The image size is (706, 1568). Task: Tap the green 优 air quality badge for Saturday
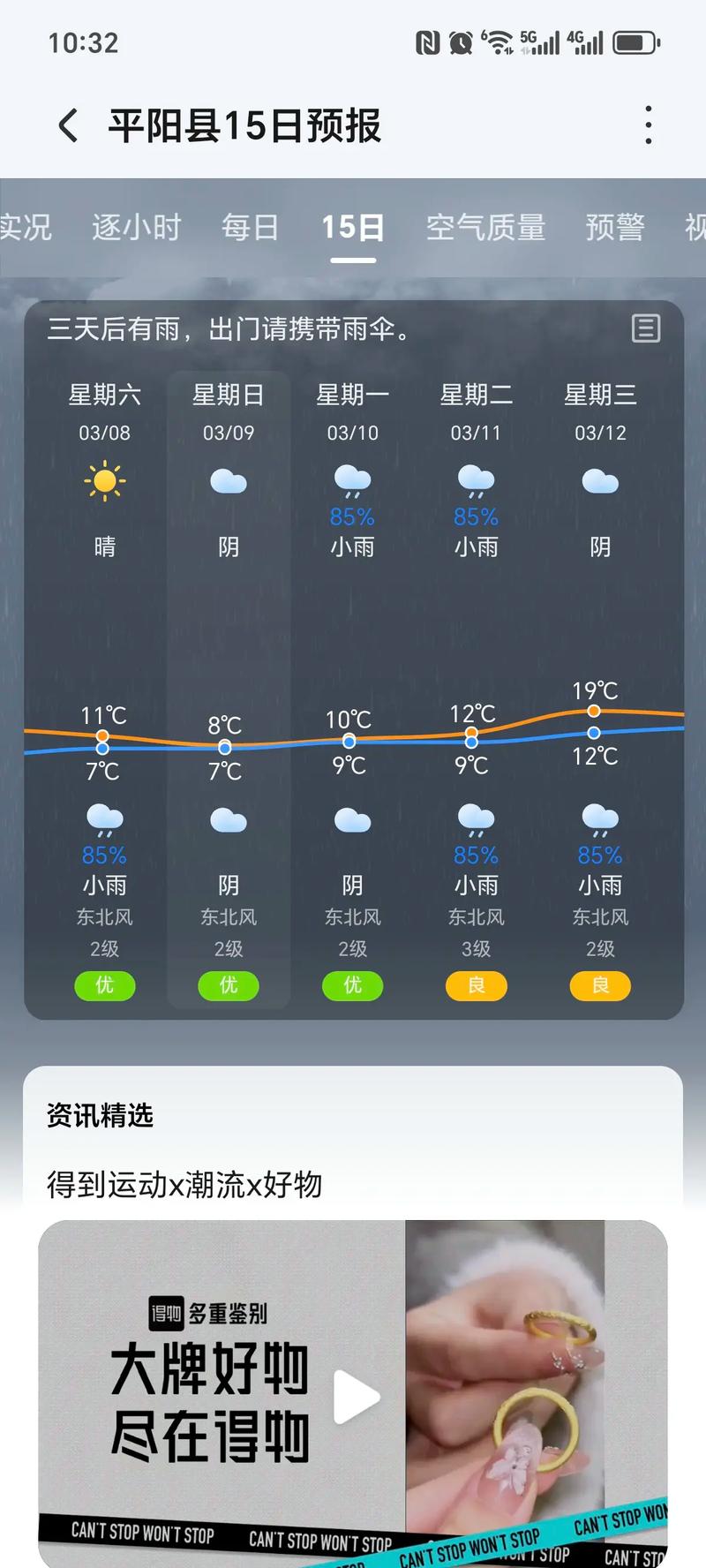pos(105,986)
